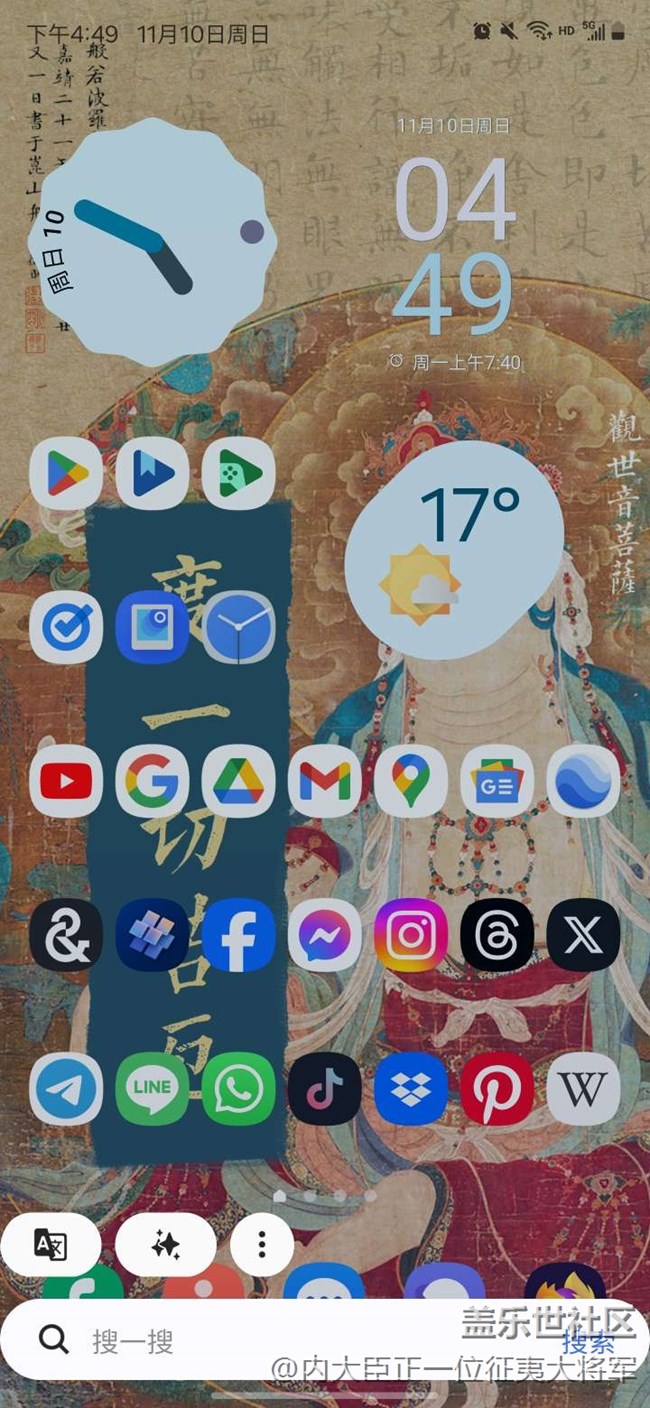Launch Google Drive
Image resolution: width=650 pixels, height=1408 pixels.
[238, 781]
